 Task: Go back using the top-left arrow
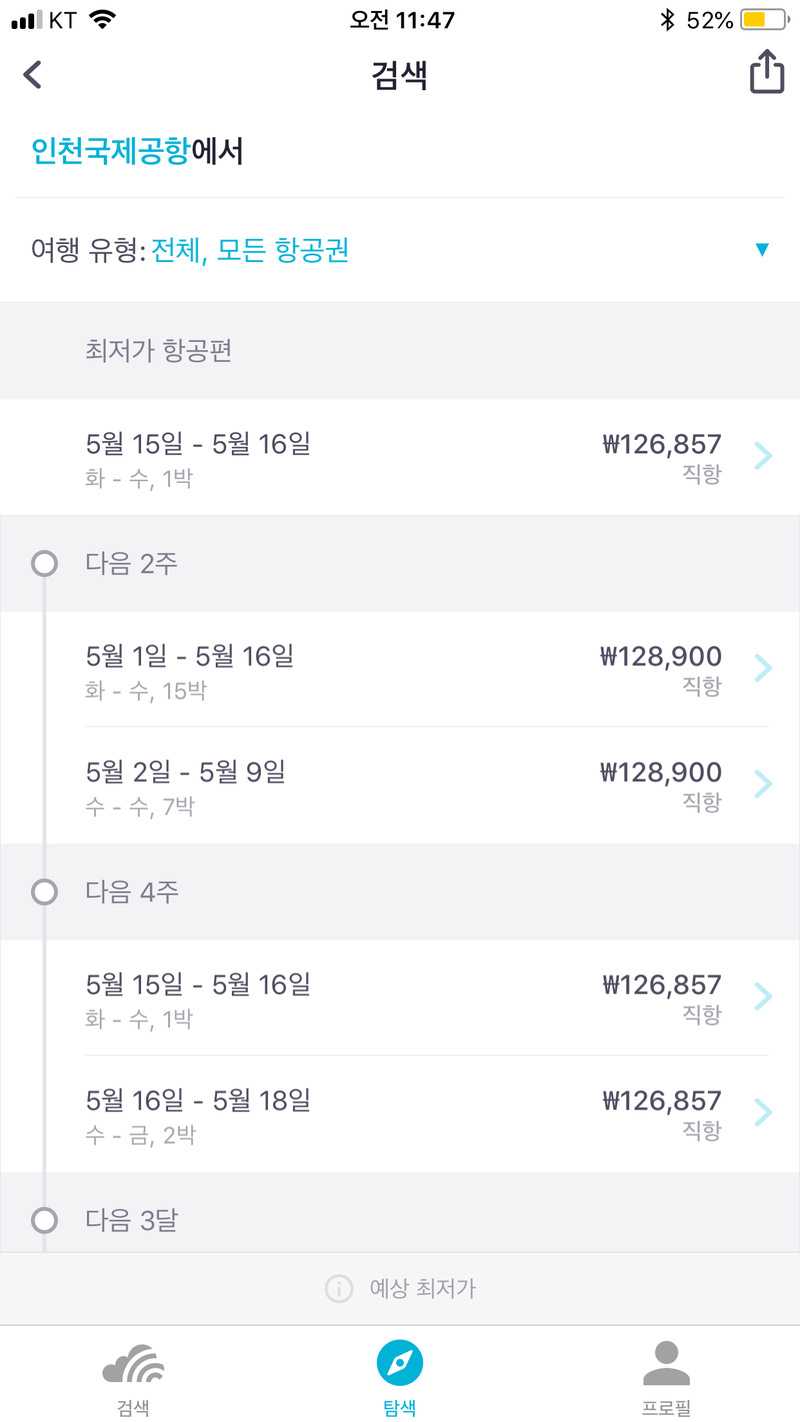point(33,75)
